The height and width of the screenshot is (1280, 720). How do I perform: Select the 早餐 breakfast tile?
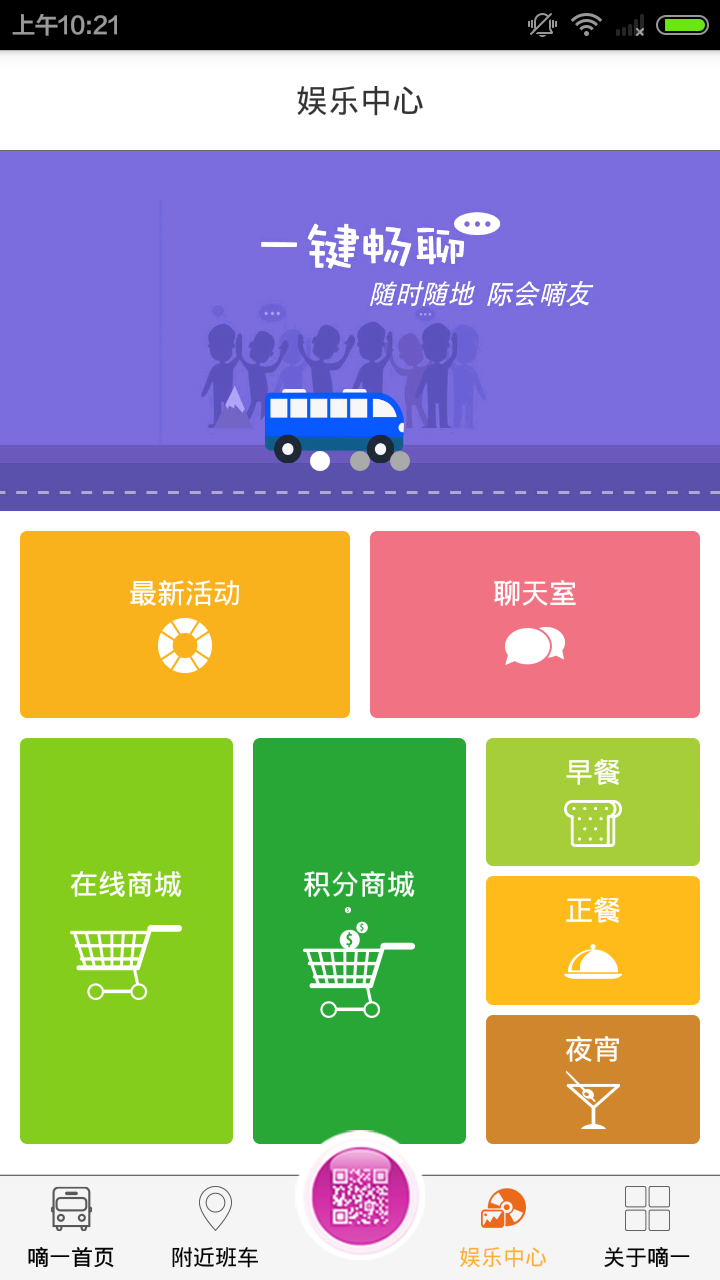point(593,801)
